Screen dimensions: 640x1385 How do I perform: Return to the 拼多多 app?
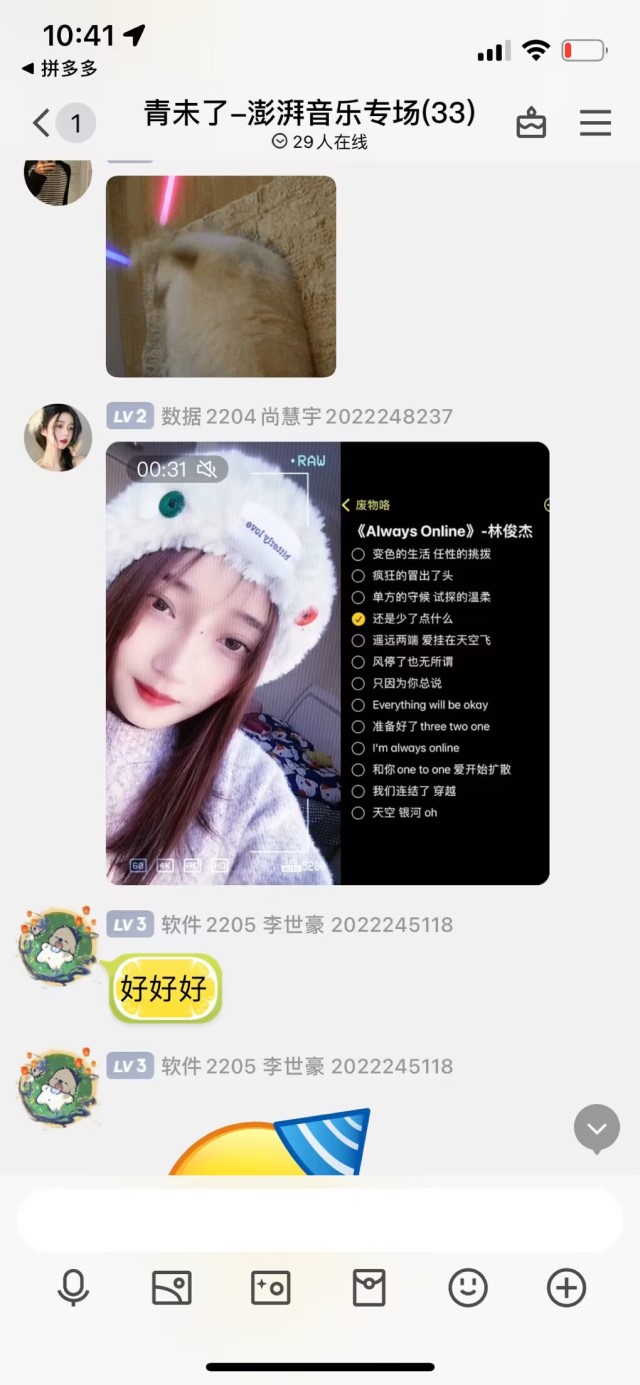click(60, 68)
